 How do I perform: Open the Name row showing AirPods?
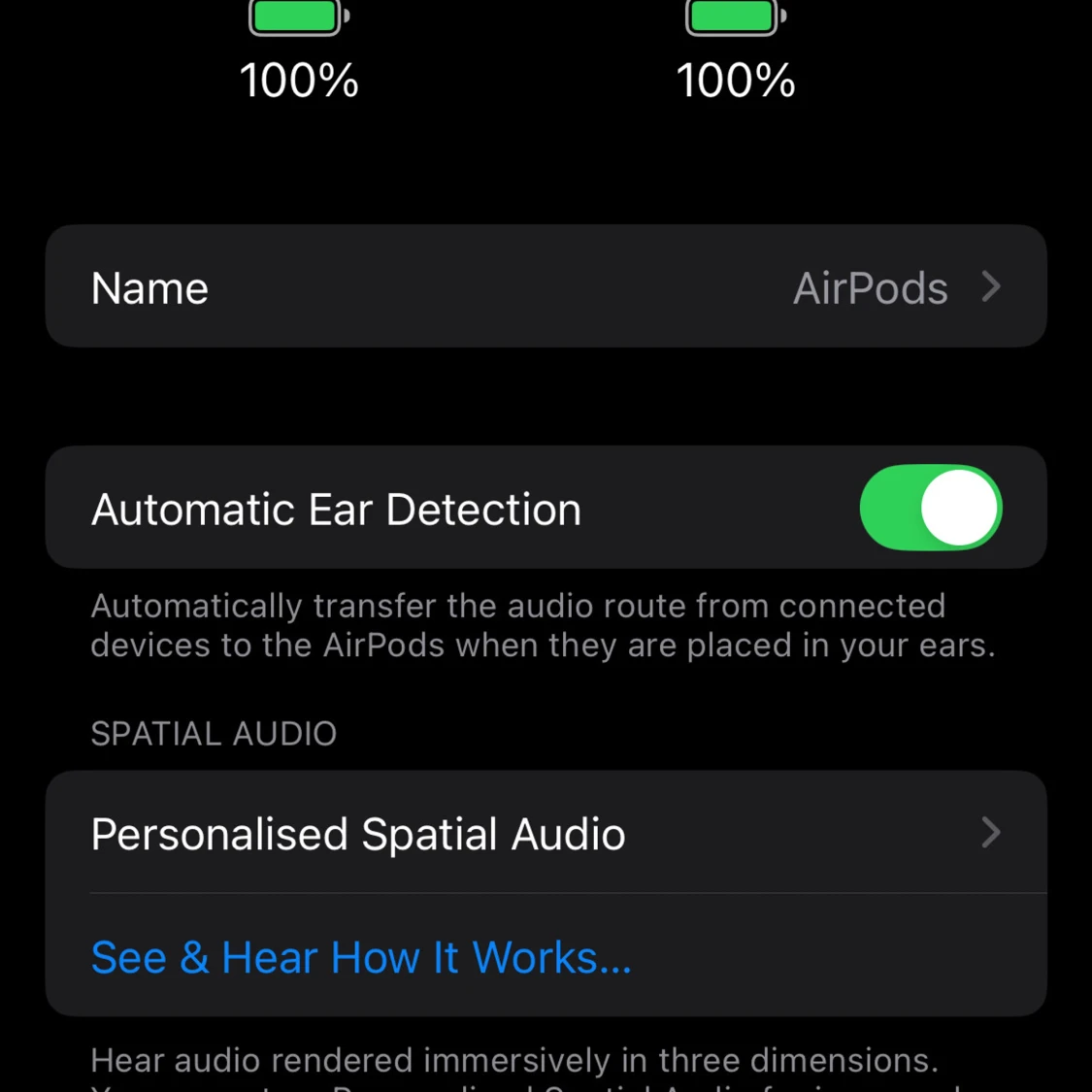[x=546, y=287]
